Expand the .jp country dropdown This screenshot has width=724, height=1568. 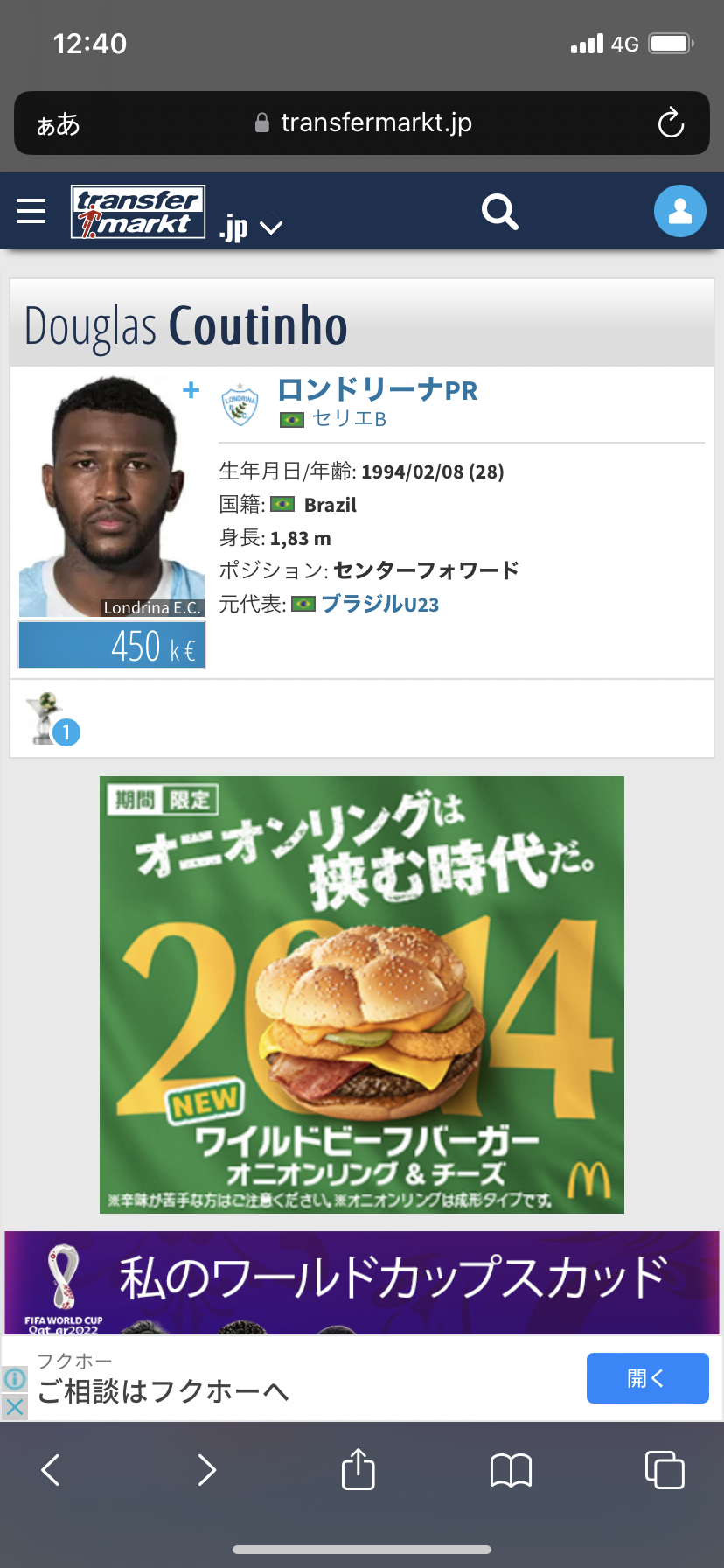252,227
